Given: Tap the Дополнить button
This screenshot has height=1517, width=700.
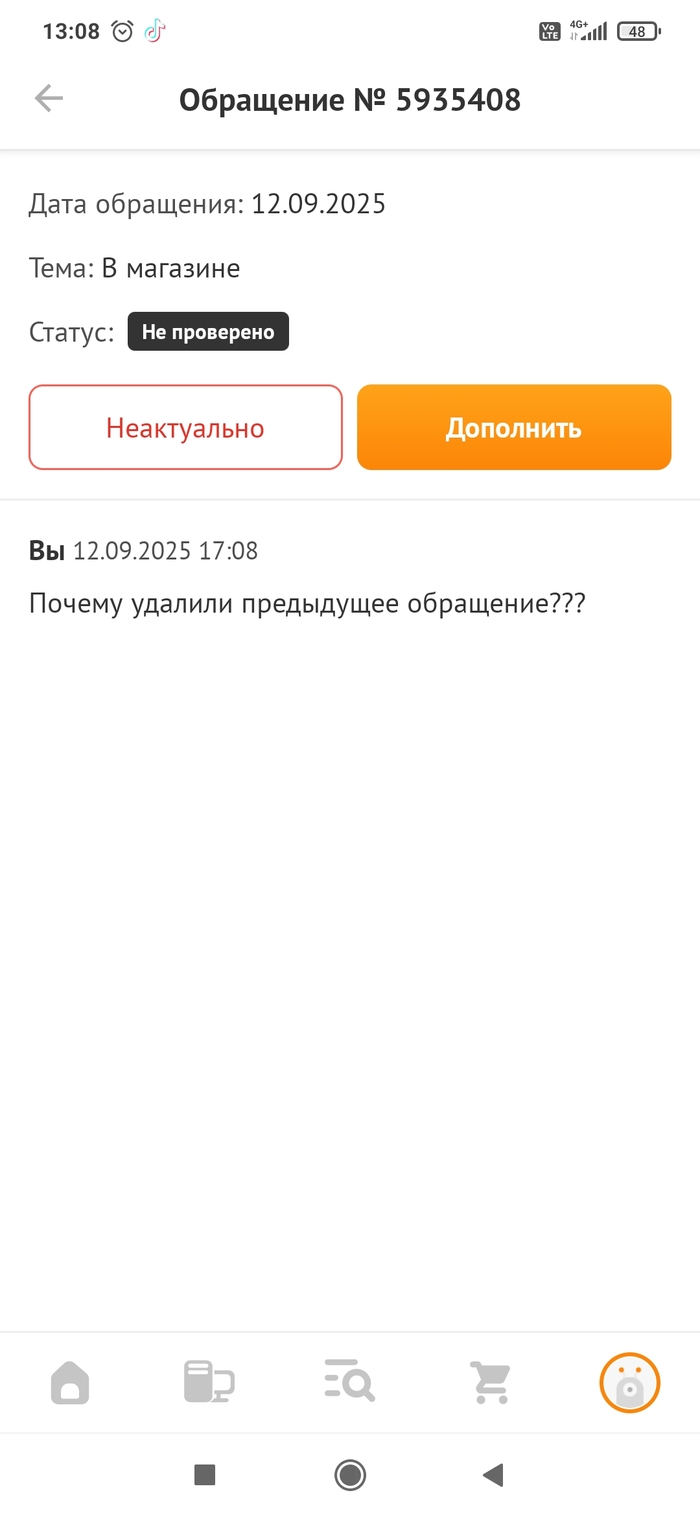Looking at the screenshot, I should [513, 428].
